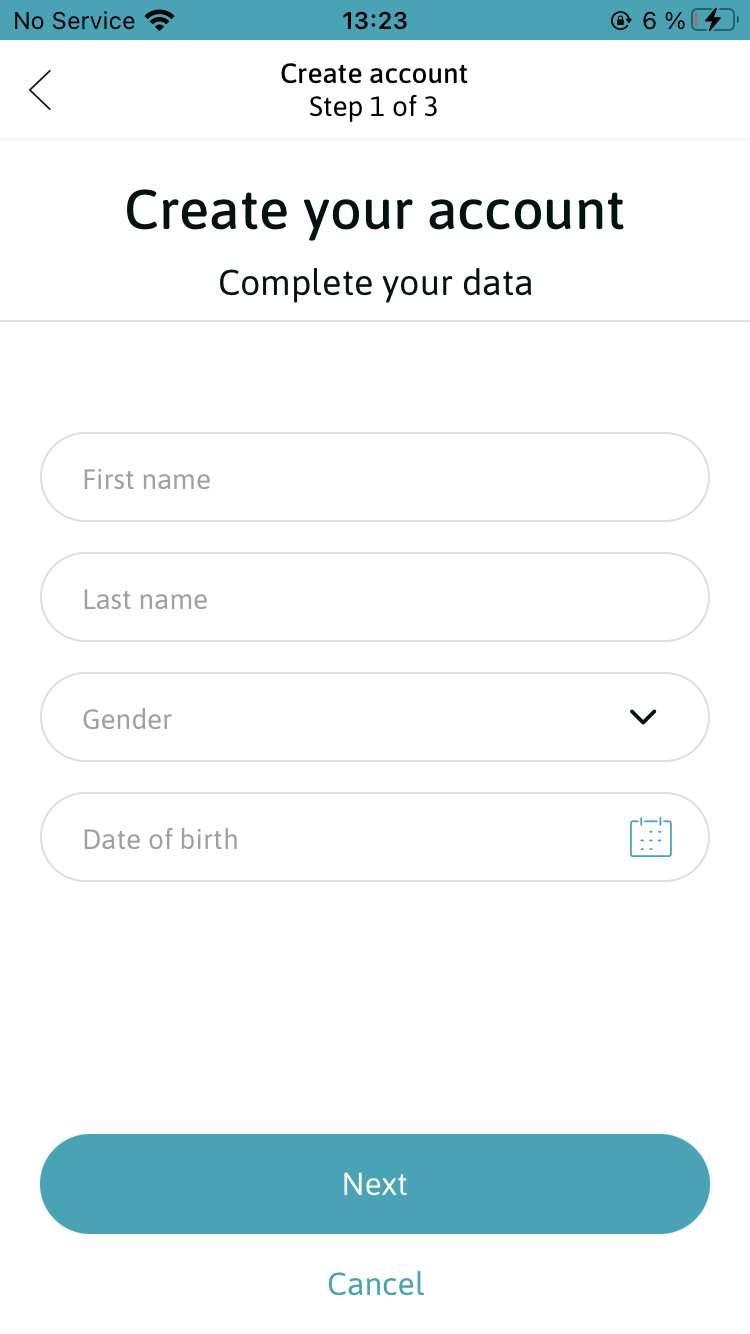Select the Gender dropdown chevron
This screenshot has height=1334, width=750.
point(643,717)
